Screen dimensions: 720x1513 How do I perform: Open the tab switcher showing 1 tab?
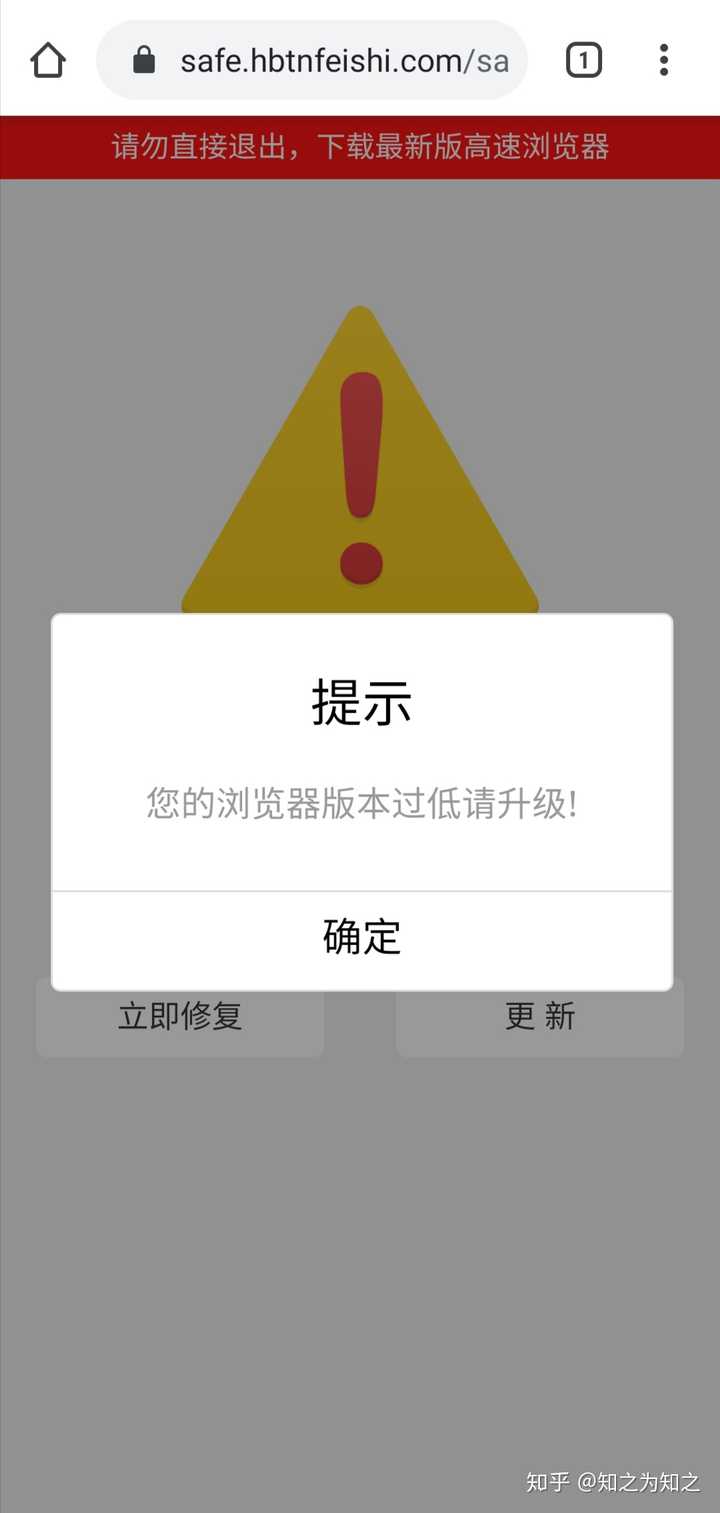583,60
